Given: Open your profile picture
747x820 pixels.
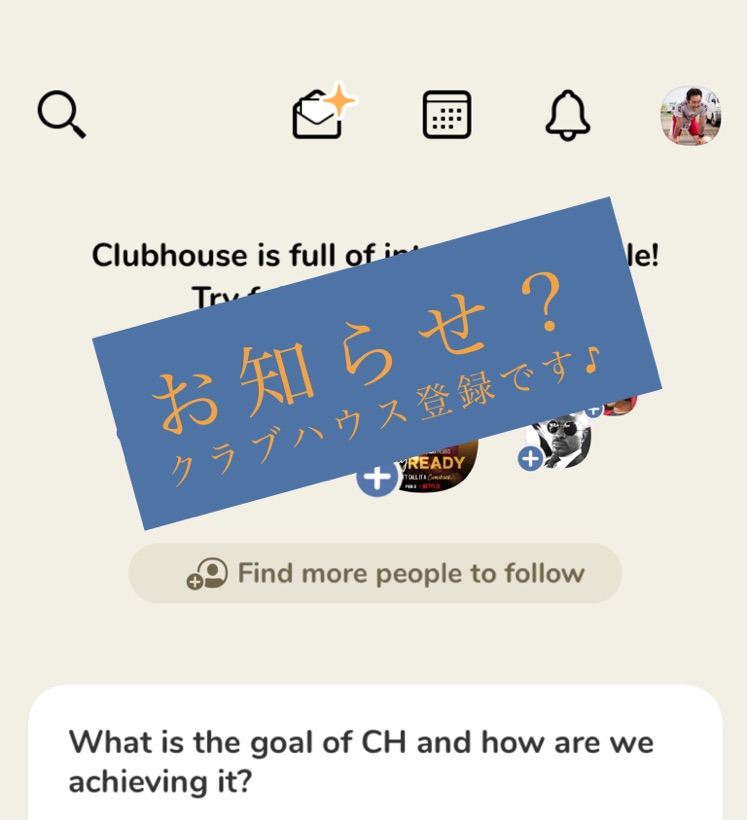Looking at the screenshot, I should click(x=690, y=115).
